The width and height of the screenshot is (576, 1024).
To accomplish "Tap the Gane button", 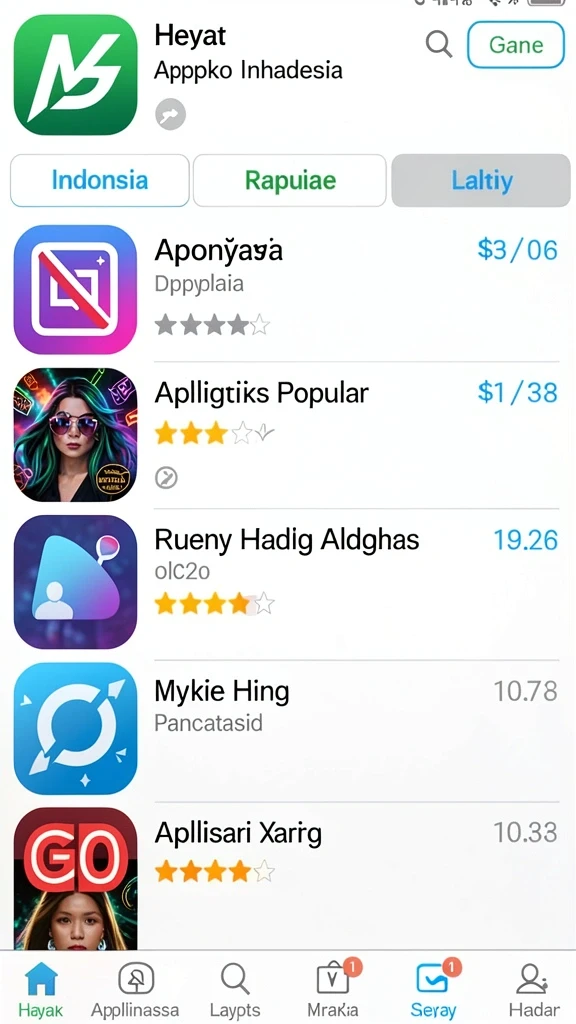I will tap(516, 44).
